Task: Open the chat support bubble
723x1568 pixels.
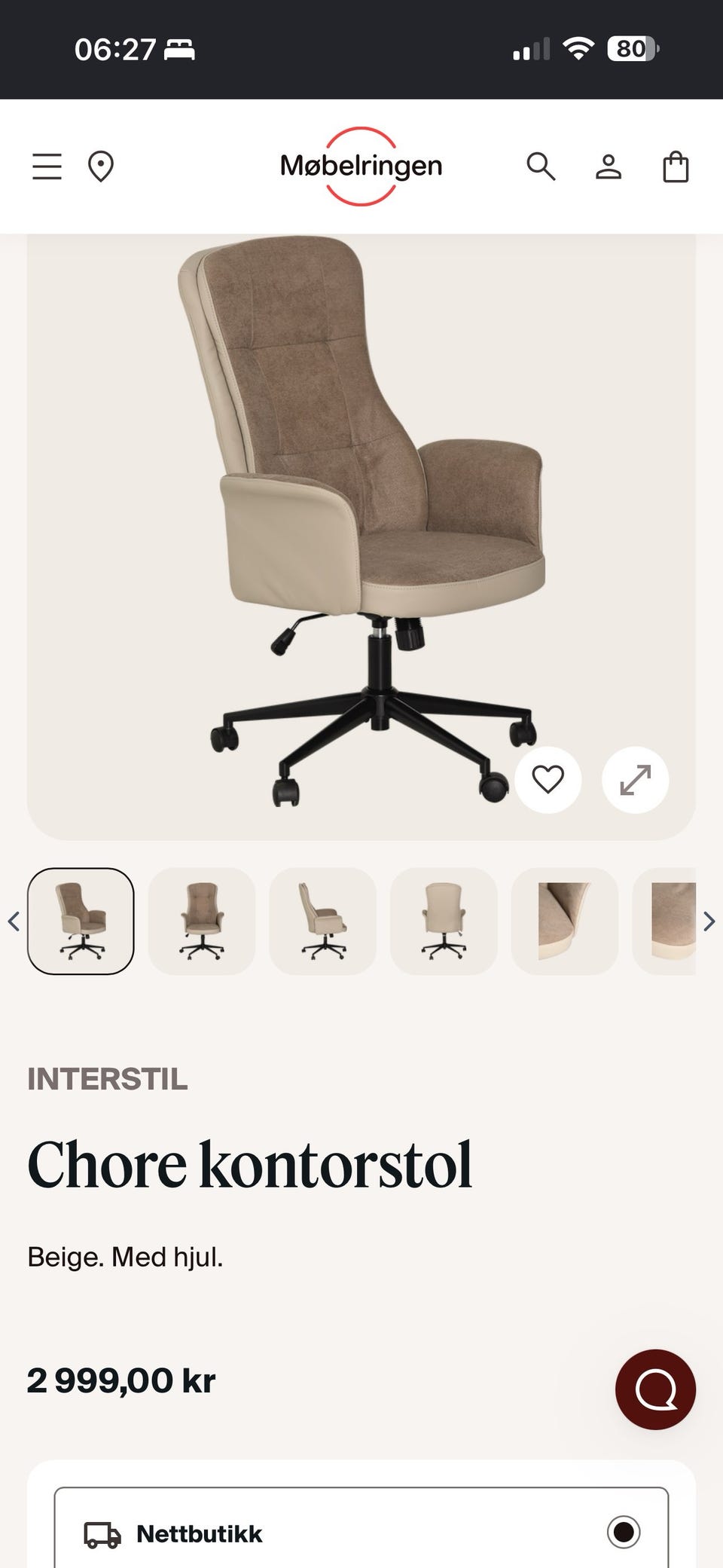Action: (655, 1389)
